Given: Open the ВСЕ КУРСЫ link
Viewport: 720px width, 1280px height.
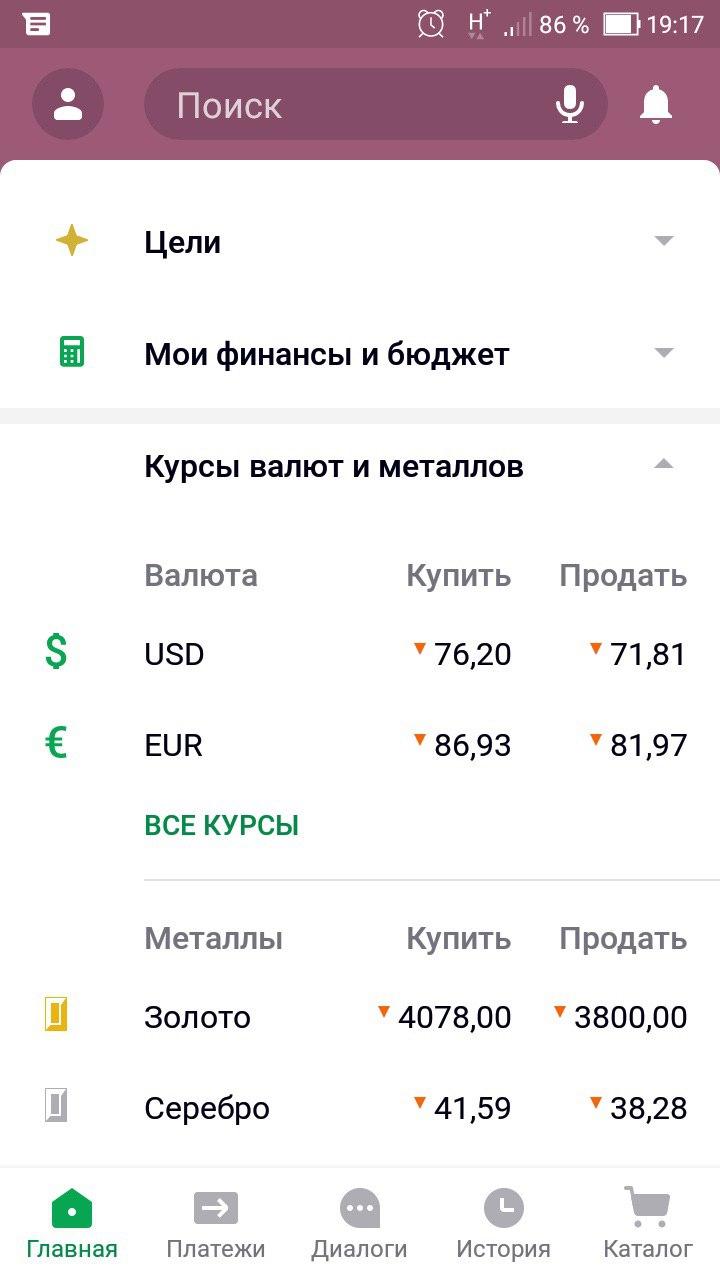Looking at the screenshot, I should [x=222, y=826].
